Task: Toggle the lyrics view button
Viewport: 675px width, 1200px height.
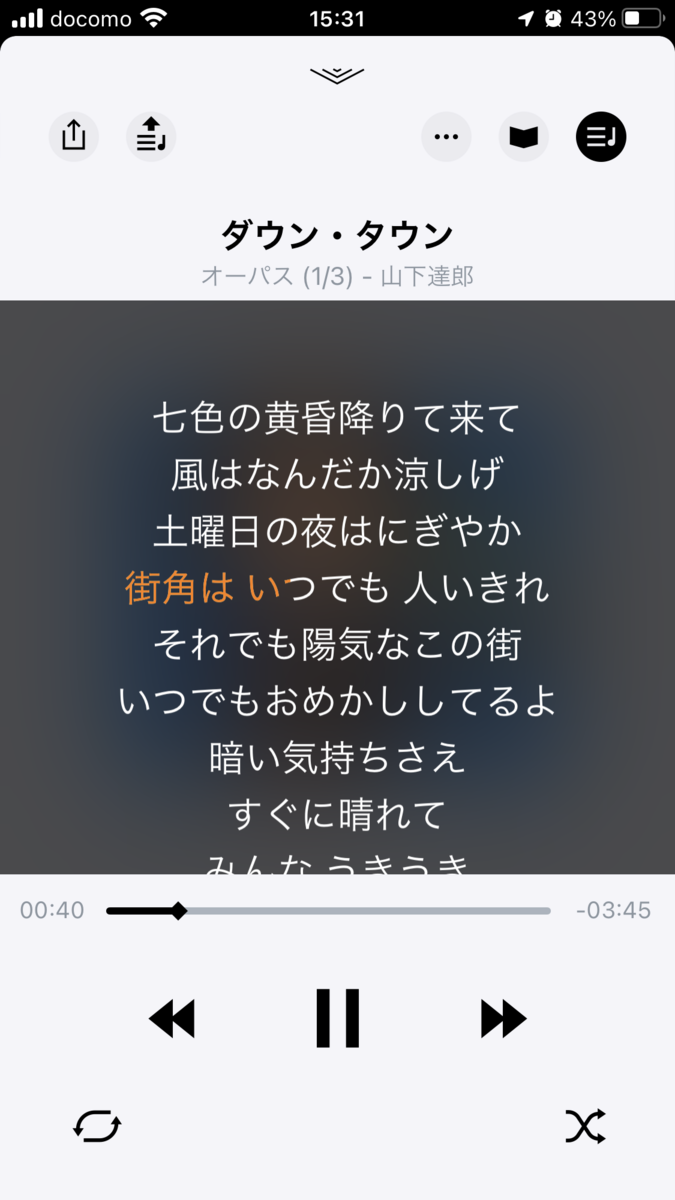Action: click(601, 136)
